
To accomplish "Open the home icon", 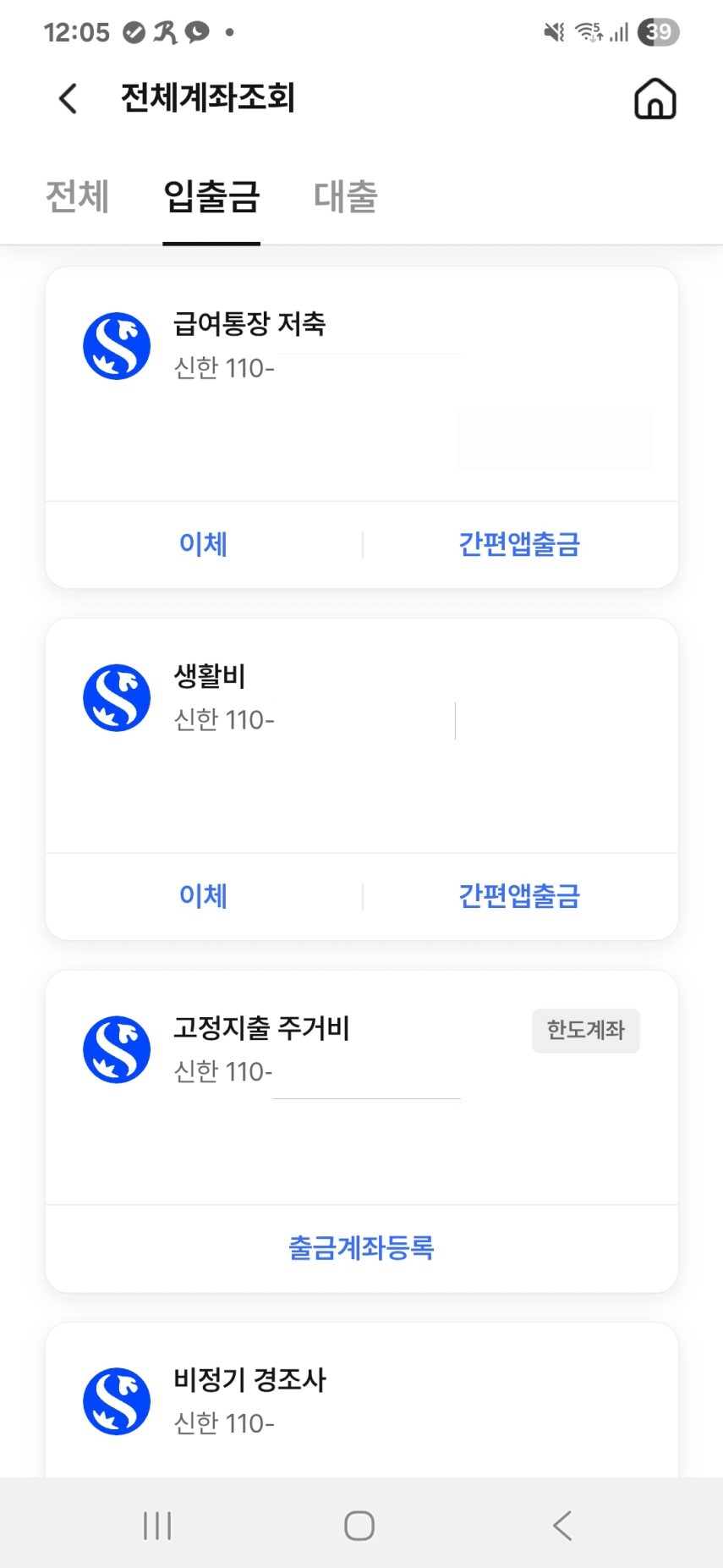I will tap(655, 99).
